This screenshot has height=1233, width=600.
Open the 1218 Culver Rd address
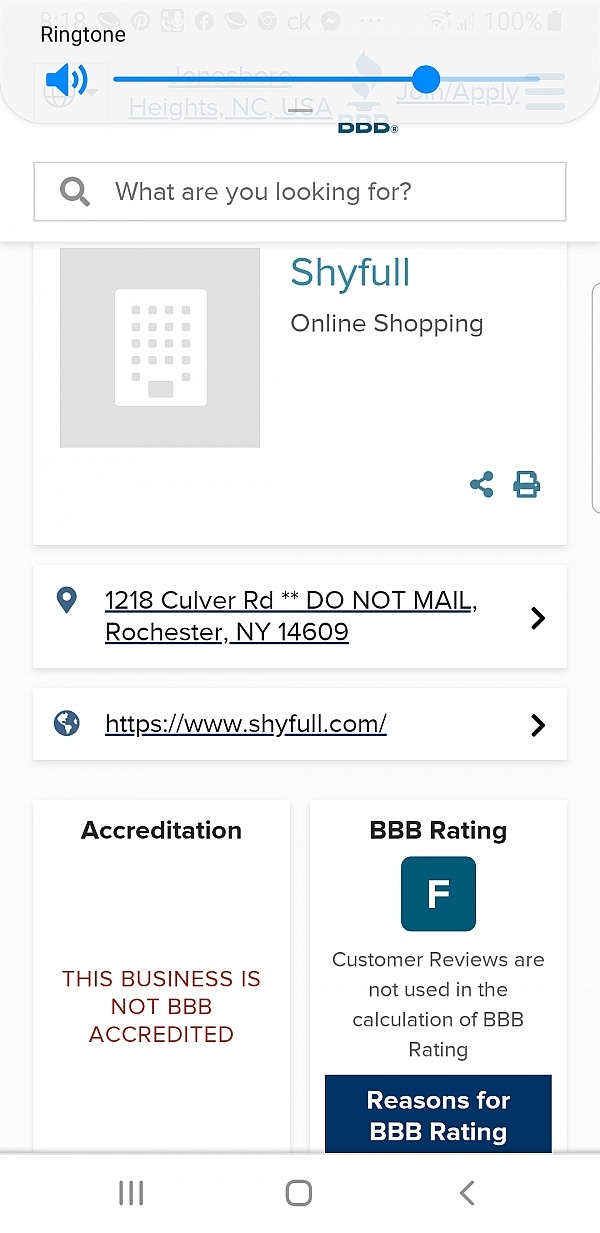(290, 616)
